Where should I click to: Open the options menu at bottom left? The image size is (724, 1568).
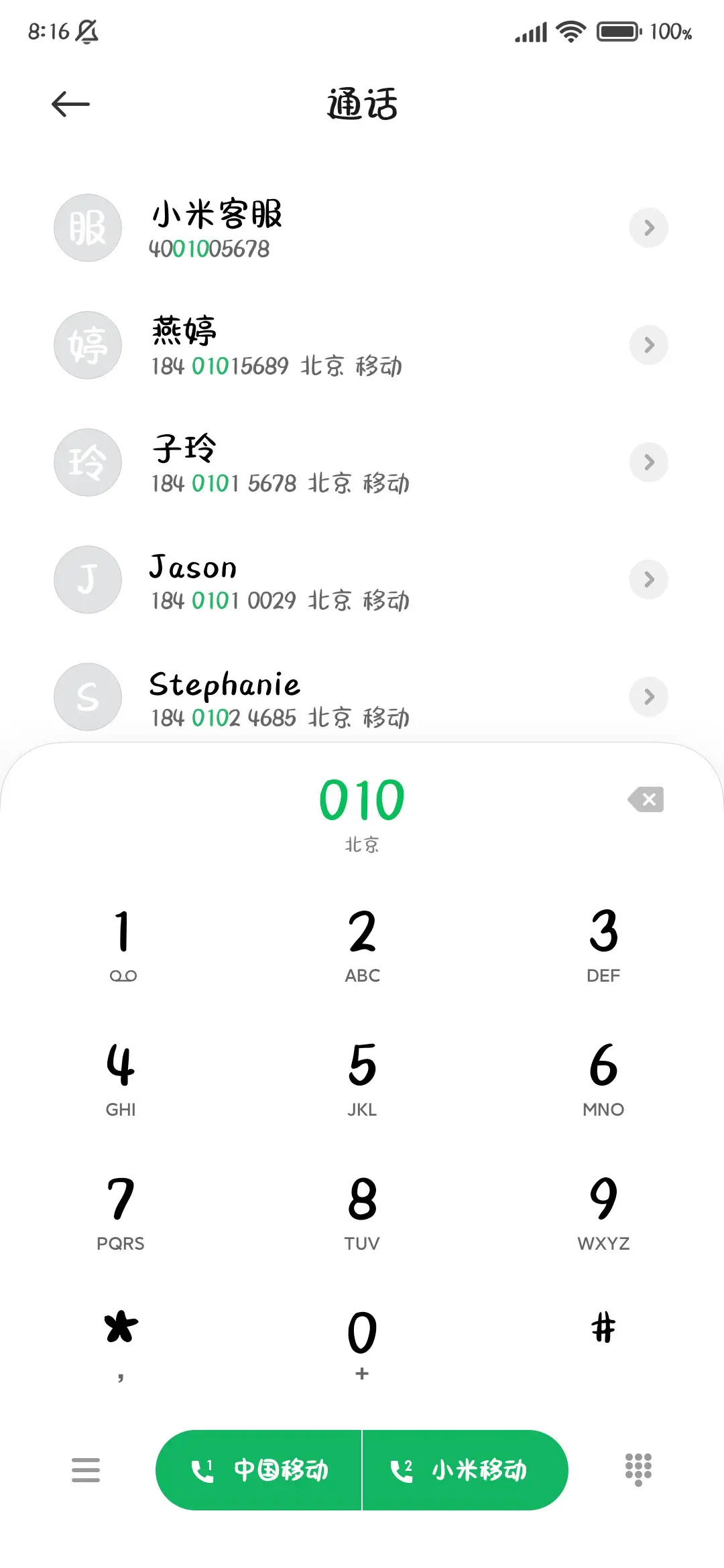[86, 1469]
